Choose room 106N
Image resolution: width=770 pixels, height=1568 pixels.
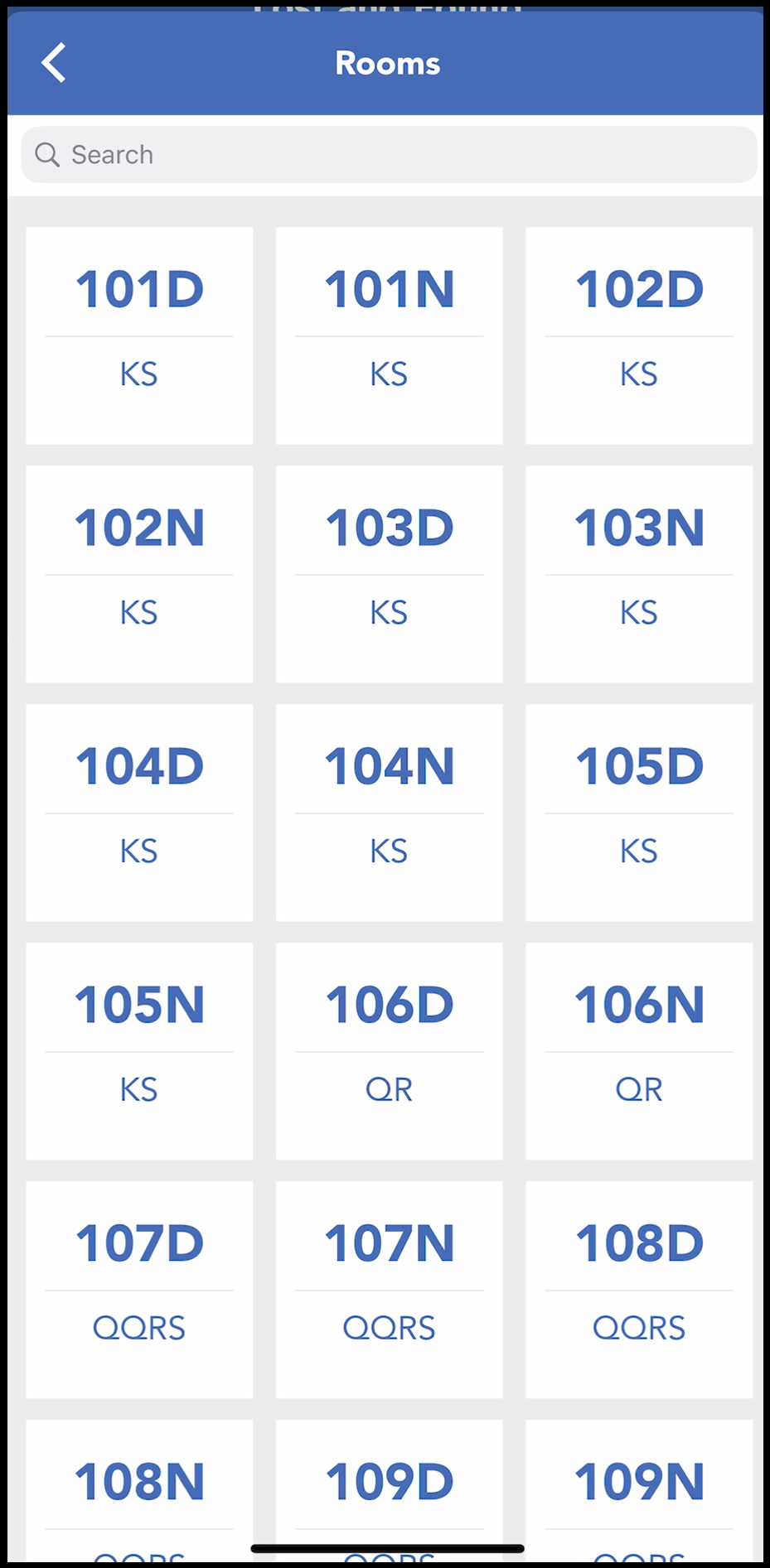pos(638,1050)
